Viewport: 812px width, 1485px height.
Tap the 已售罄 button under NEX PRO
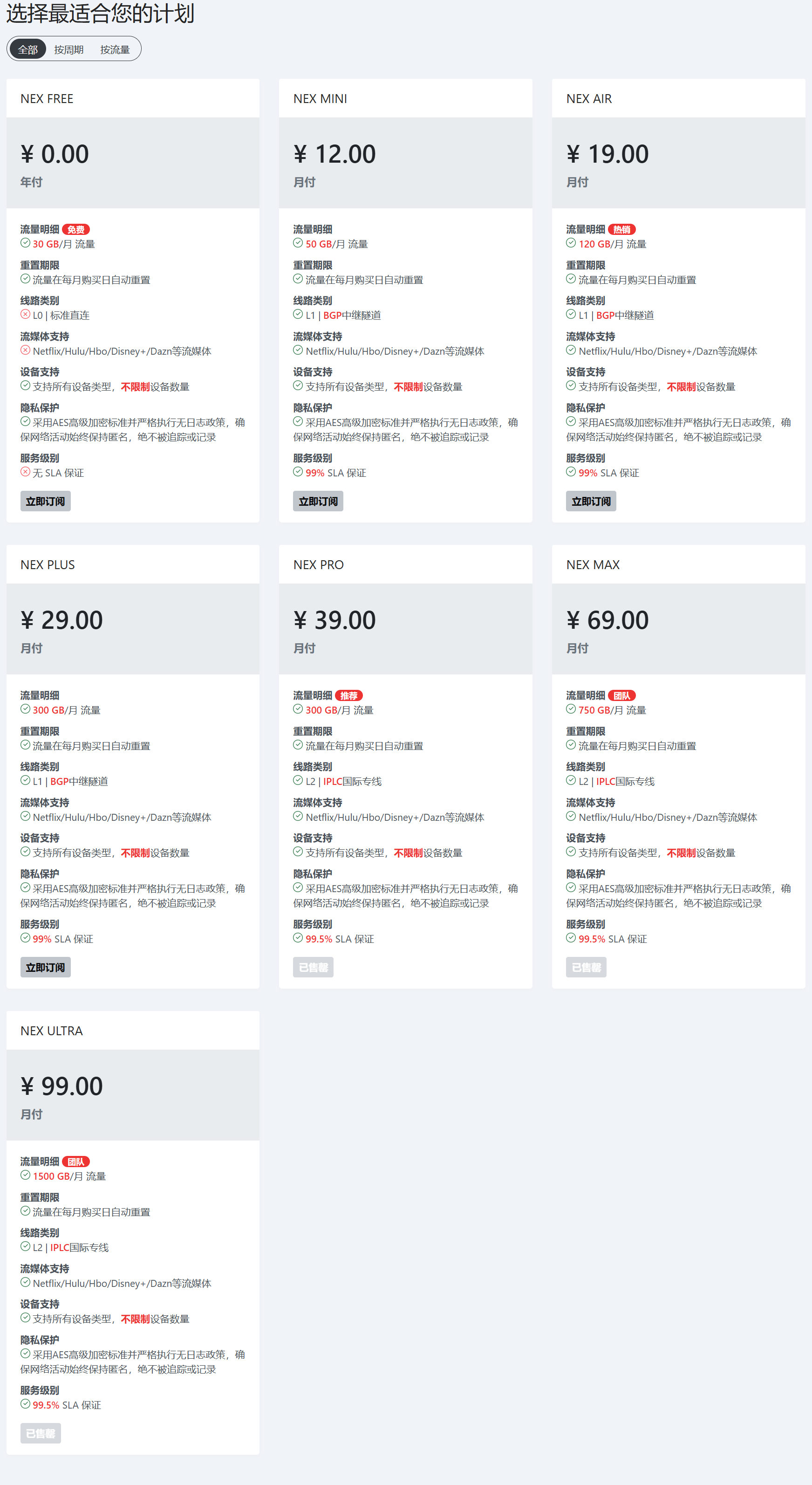tap(314, 967)
